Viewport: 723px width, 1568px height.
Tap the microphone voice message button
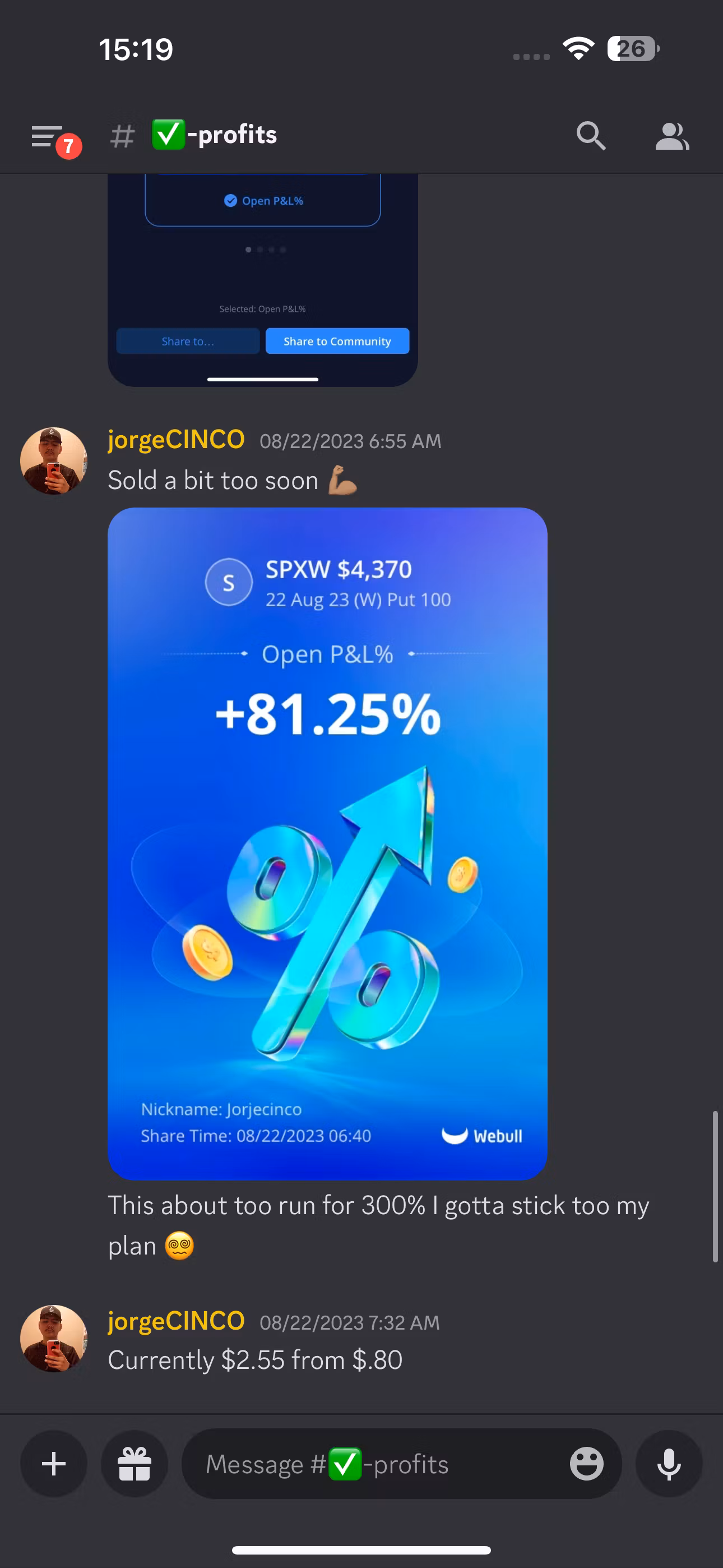click(x=669, y=1463)
